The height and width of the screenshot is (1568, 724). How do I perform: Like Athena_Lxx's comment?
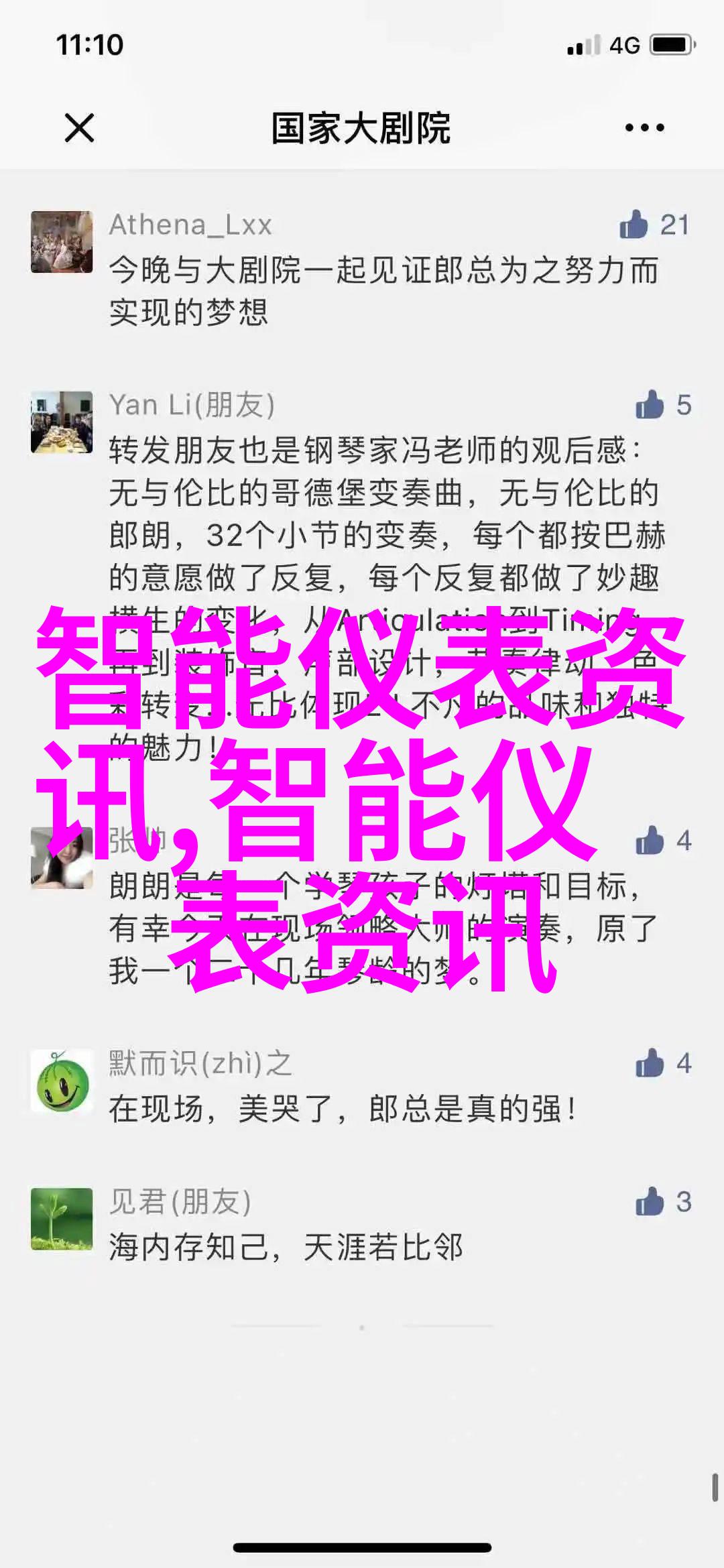coord(633,225)
